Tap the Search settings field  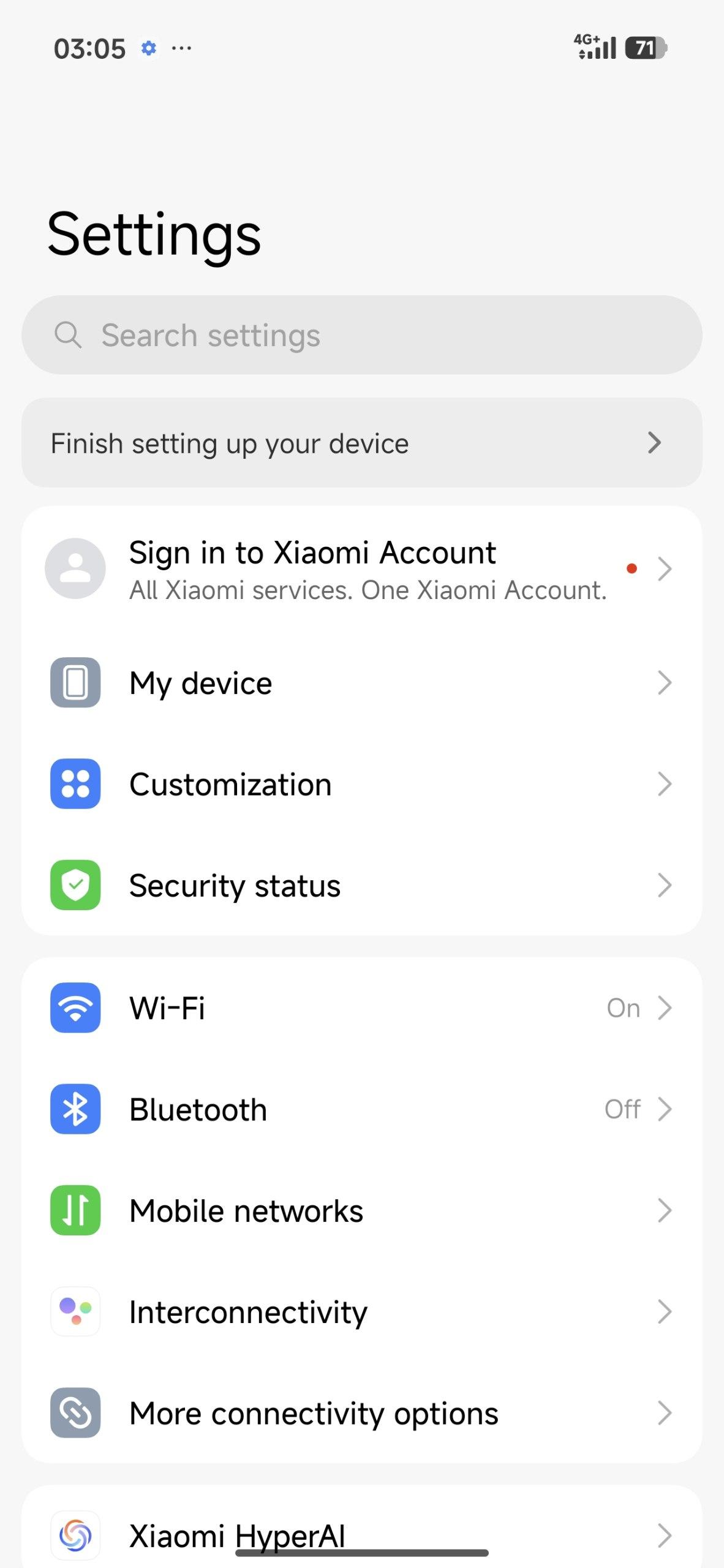[x=361, y=335]
